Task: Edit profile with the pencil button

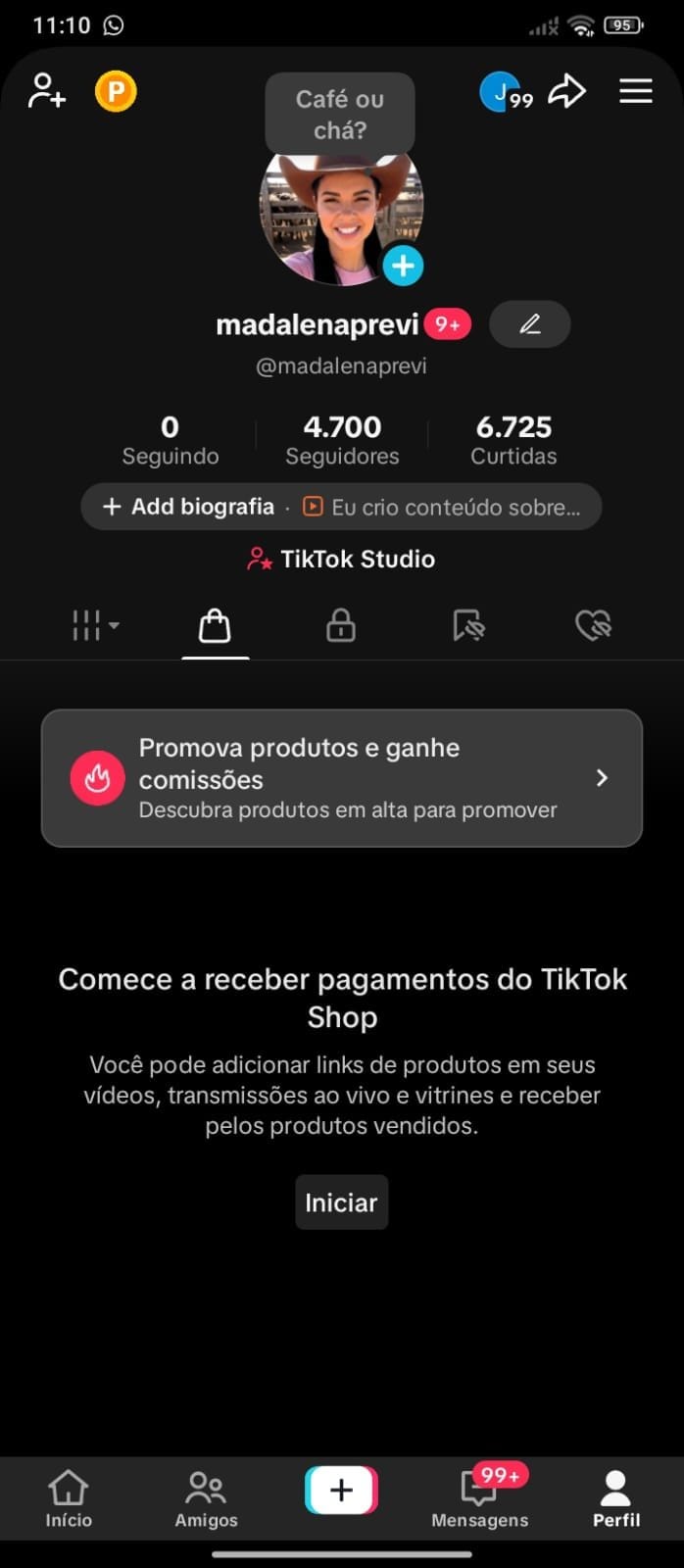Action: click(529, 324)
